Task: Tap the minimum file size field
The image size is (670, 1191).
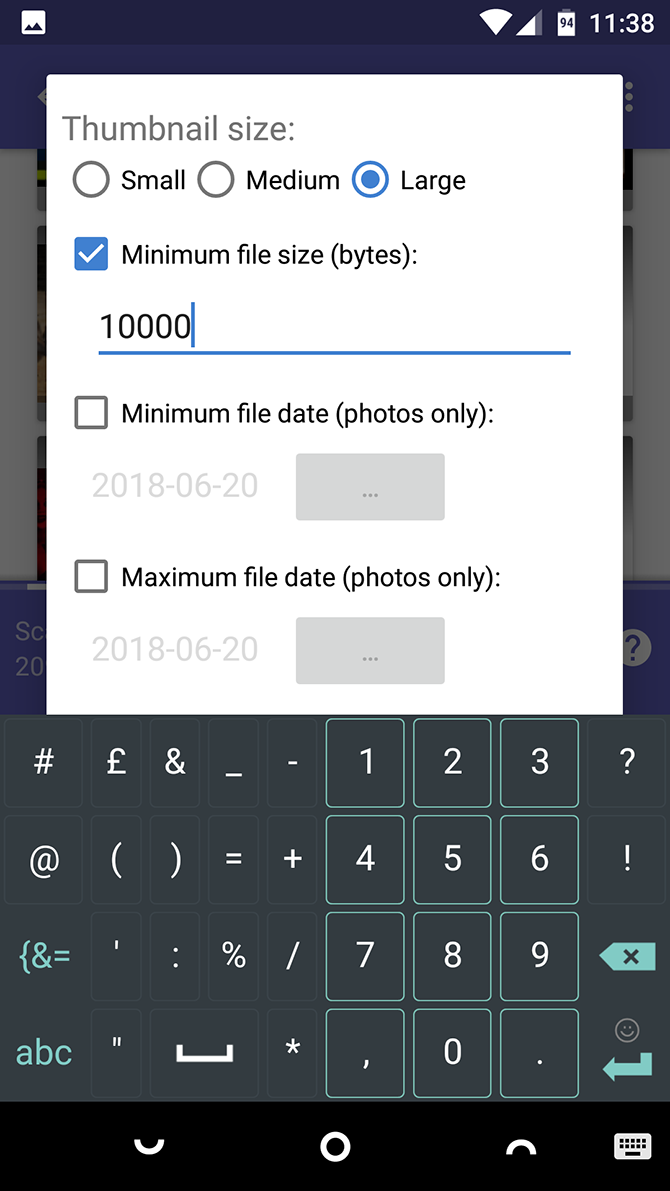Action: (x=333, y=327)
